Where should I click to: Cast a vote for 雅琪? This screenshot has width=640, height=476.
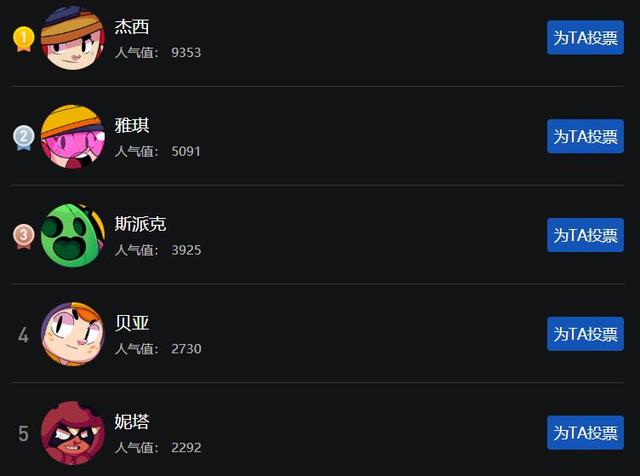585,136
